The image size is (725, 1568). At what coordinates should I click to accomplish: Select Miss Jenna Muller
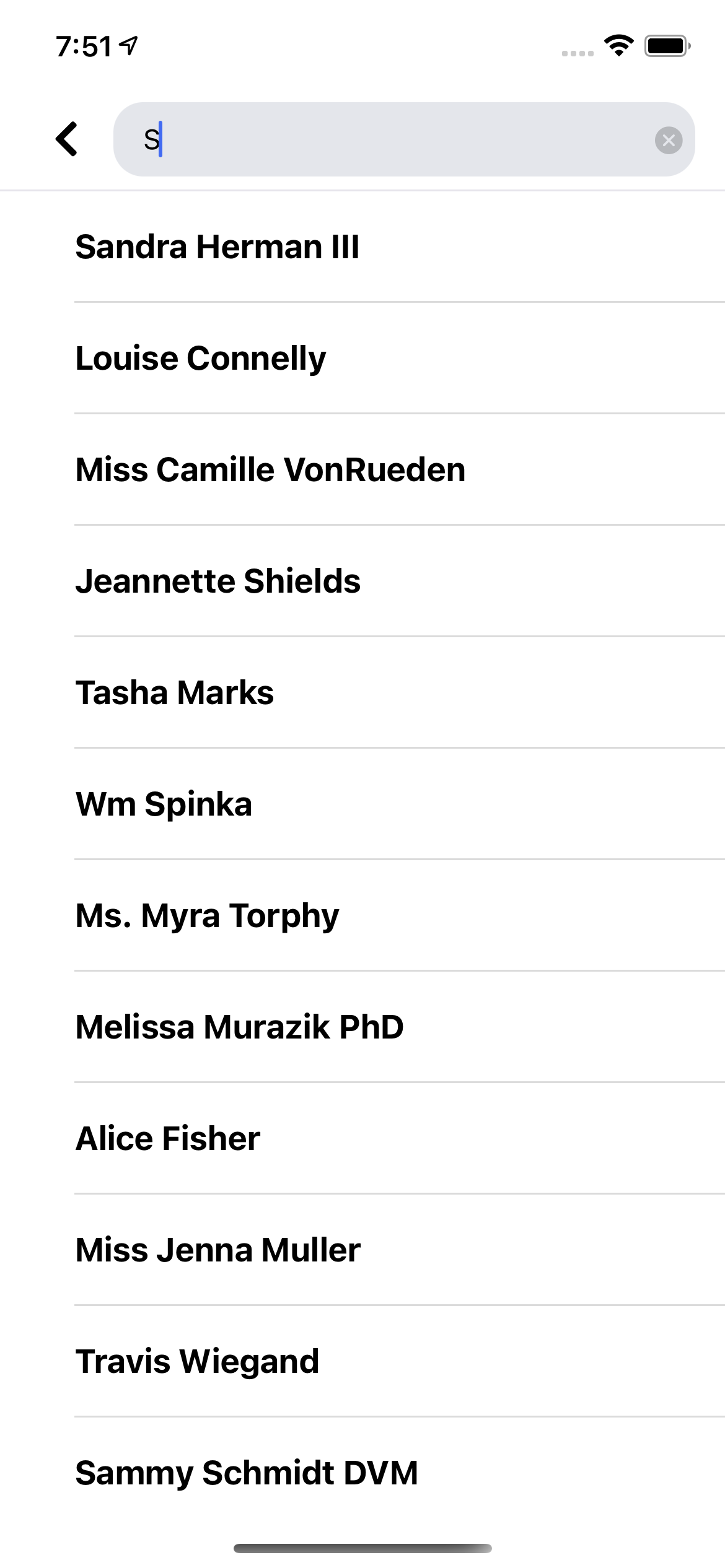coord(362,1250)
